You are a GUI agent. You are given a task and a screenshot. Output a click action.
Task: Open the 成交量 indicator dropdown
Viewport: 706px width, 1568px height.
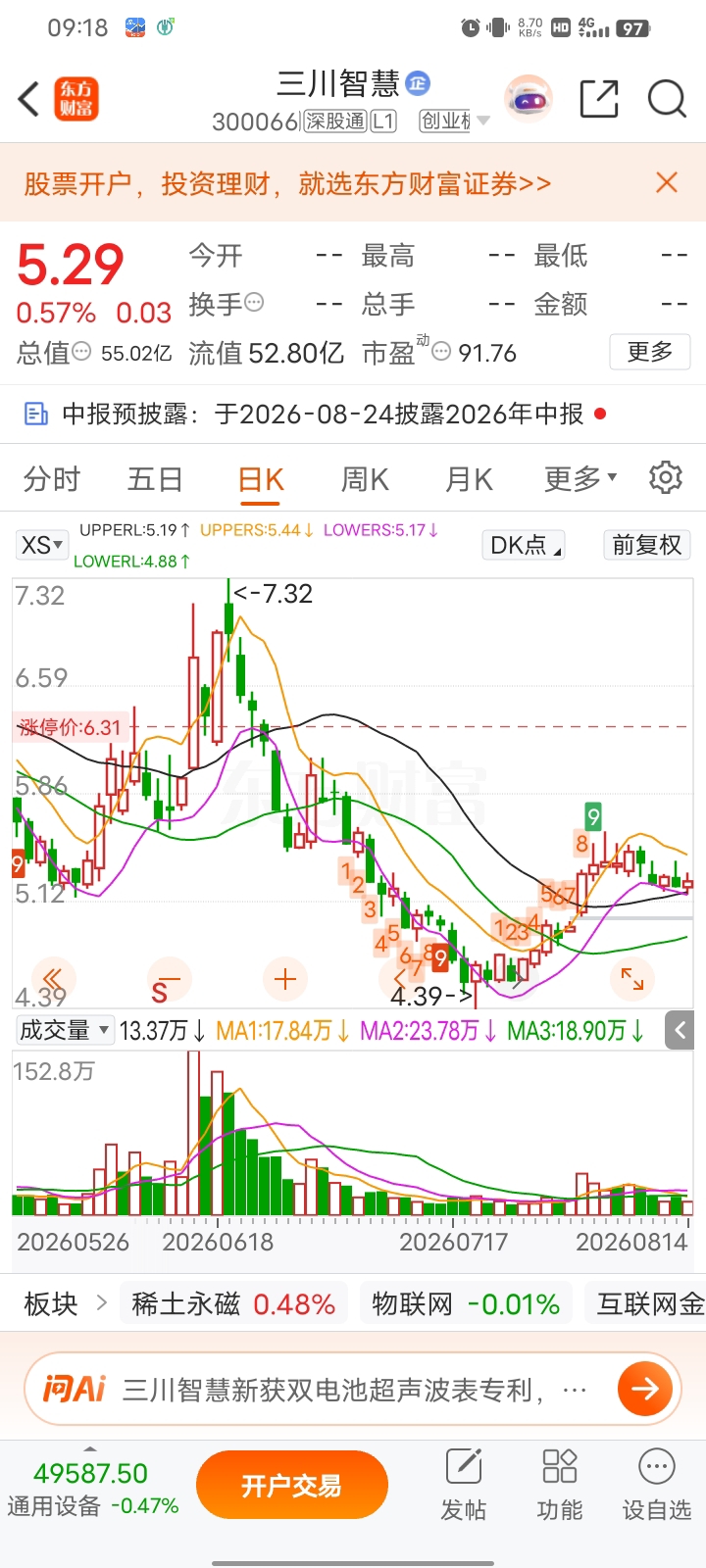(x=65, y=1030)
